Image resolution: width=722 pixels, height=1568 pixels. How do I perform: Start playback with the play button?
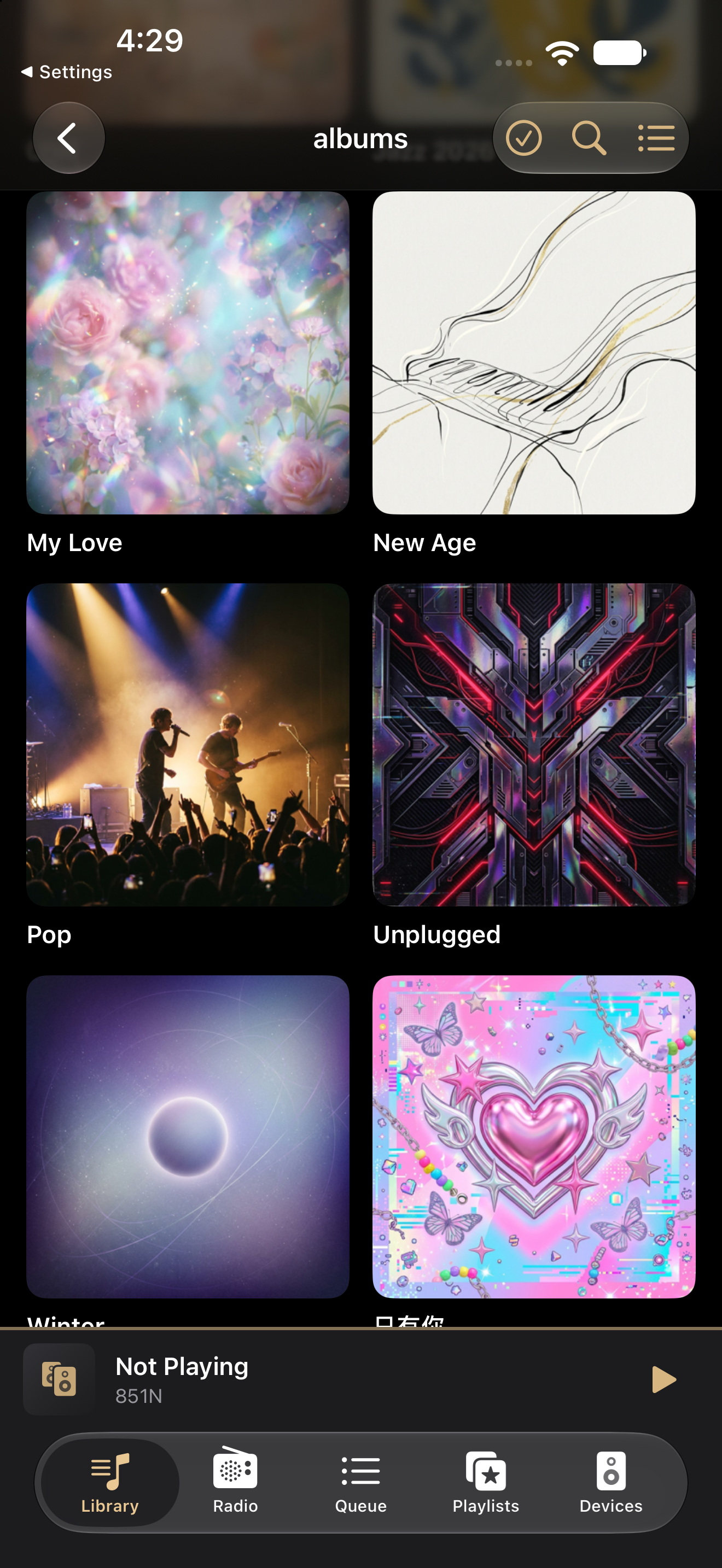[x=663, y=1379]
